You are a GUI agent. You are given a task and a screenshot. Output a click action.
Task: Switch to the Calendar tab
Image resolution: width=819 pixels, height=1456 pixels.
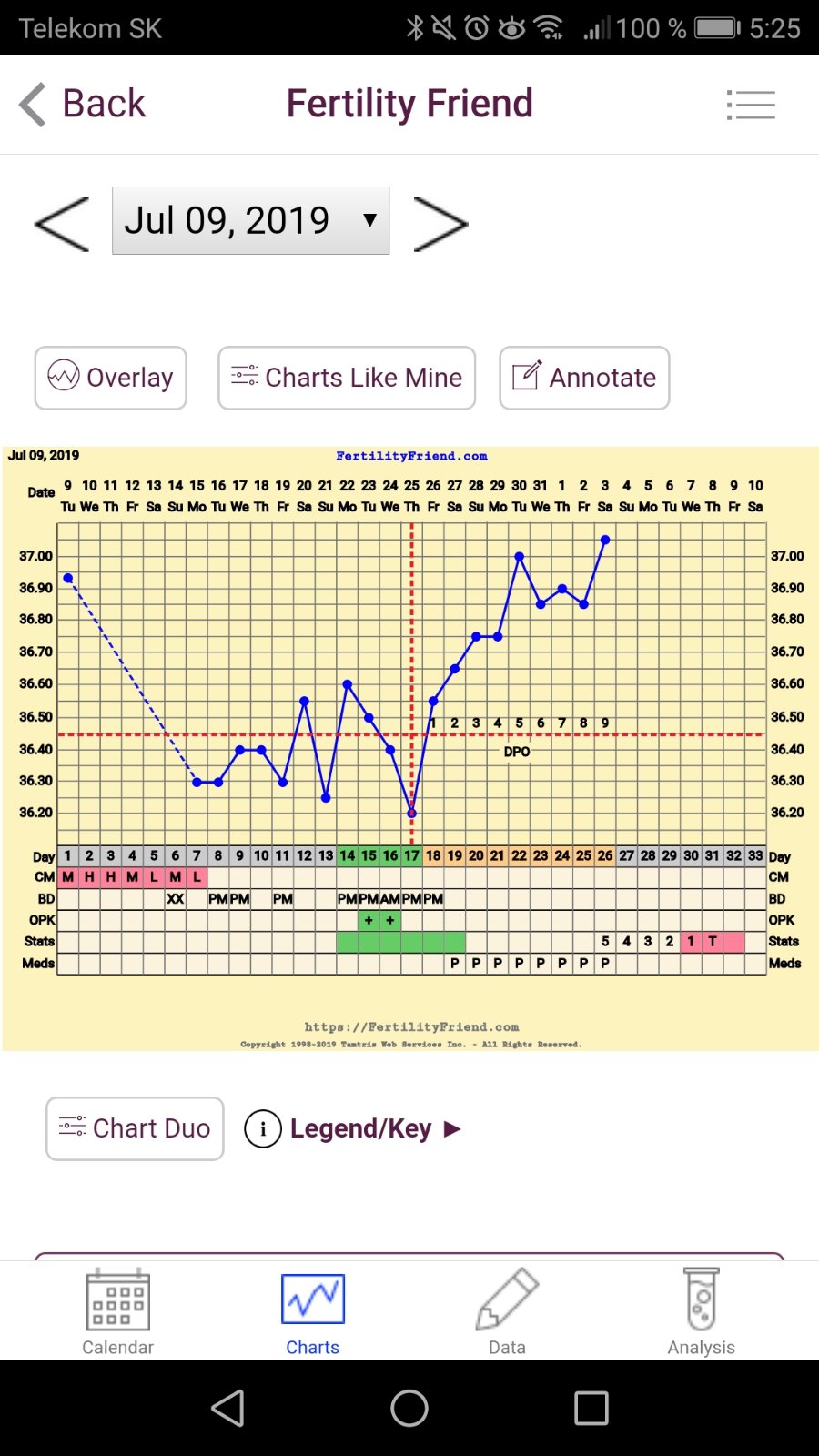pyautogui.click(x=117, y=1311)
